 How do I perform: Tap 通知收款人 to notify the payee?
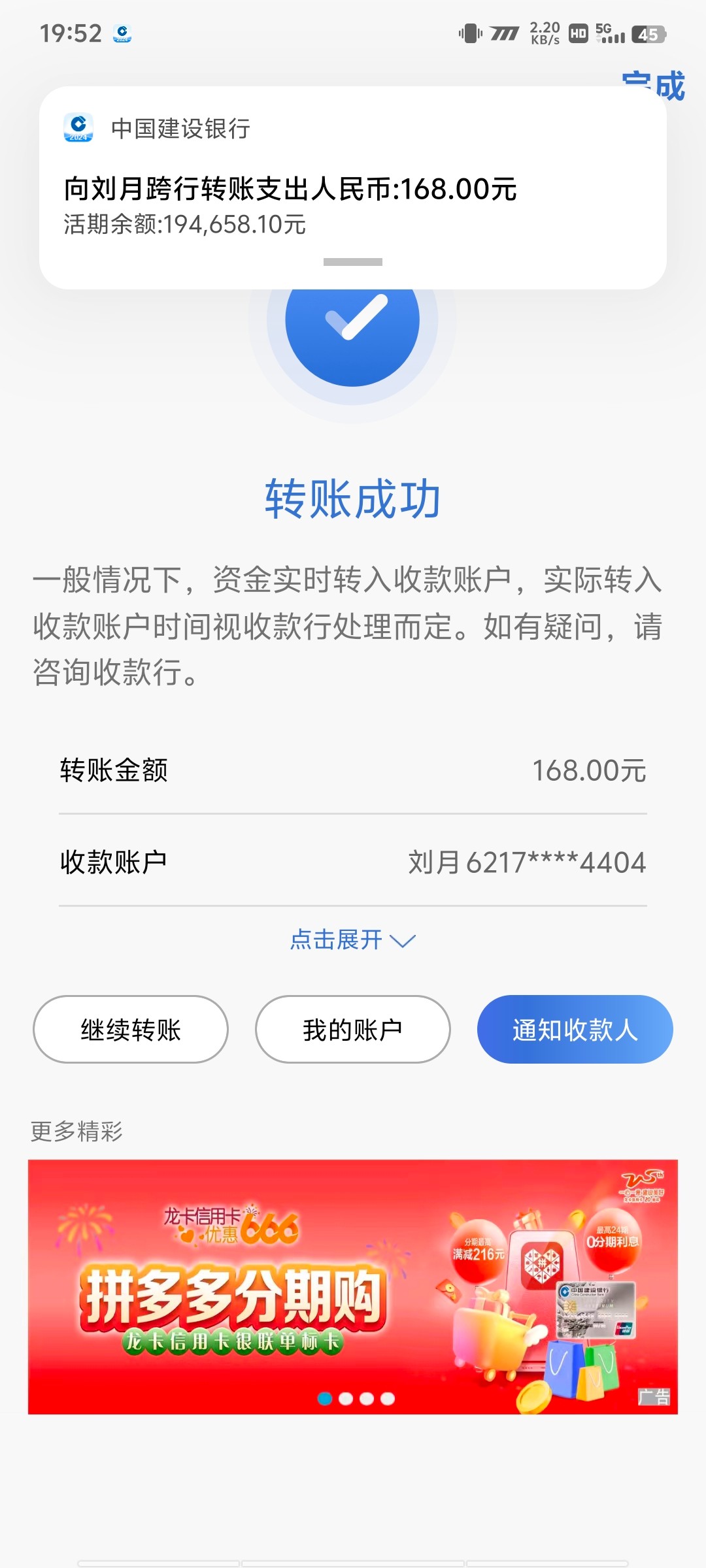point(575,1030)
